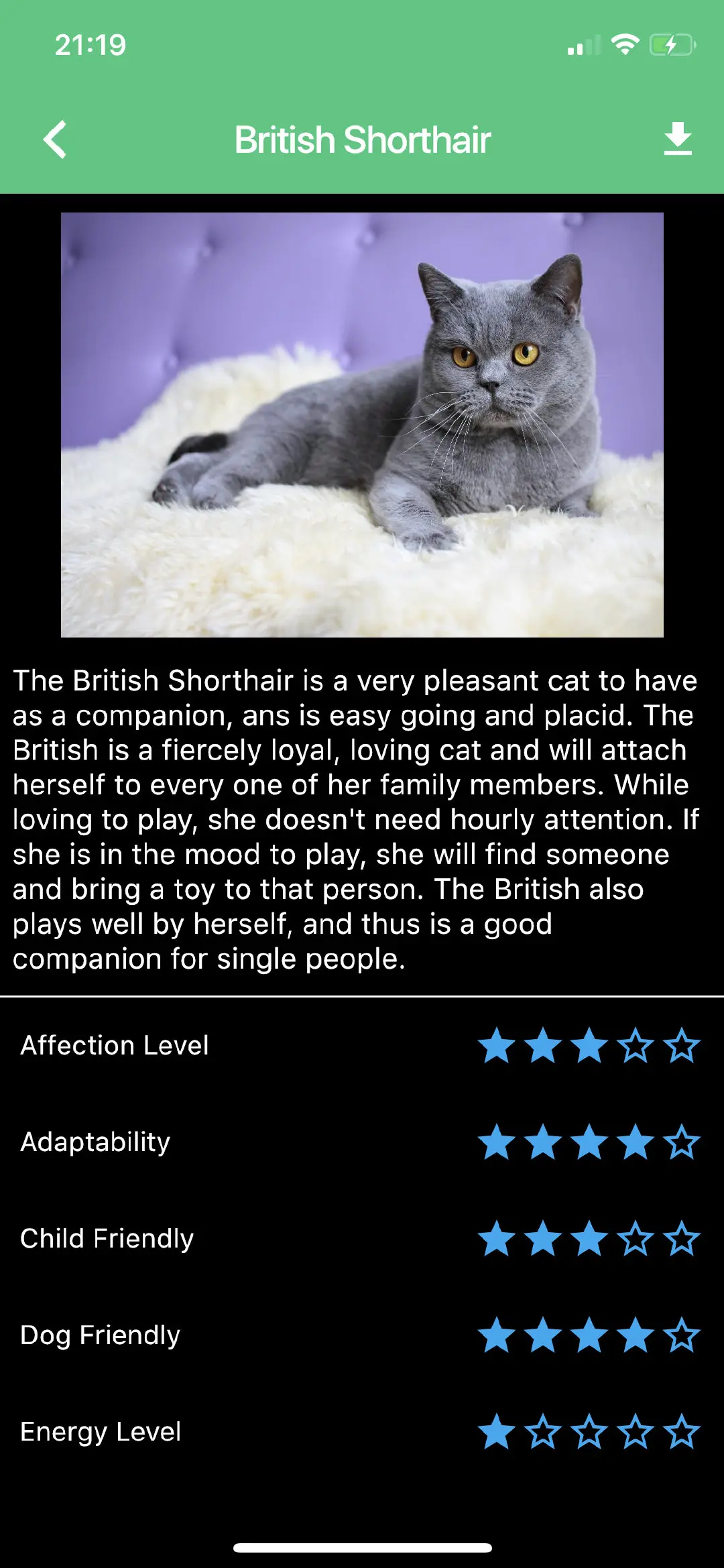Download the British Shorthair image
Viewport: 724px width, 1568px height.
click(x=677, y=139)
